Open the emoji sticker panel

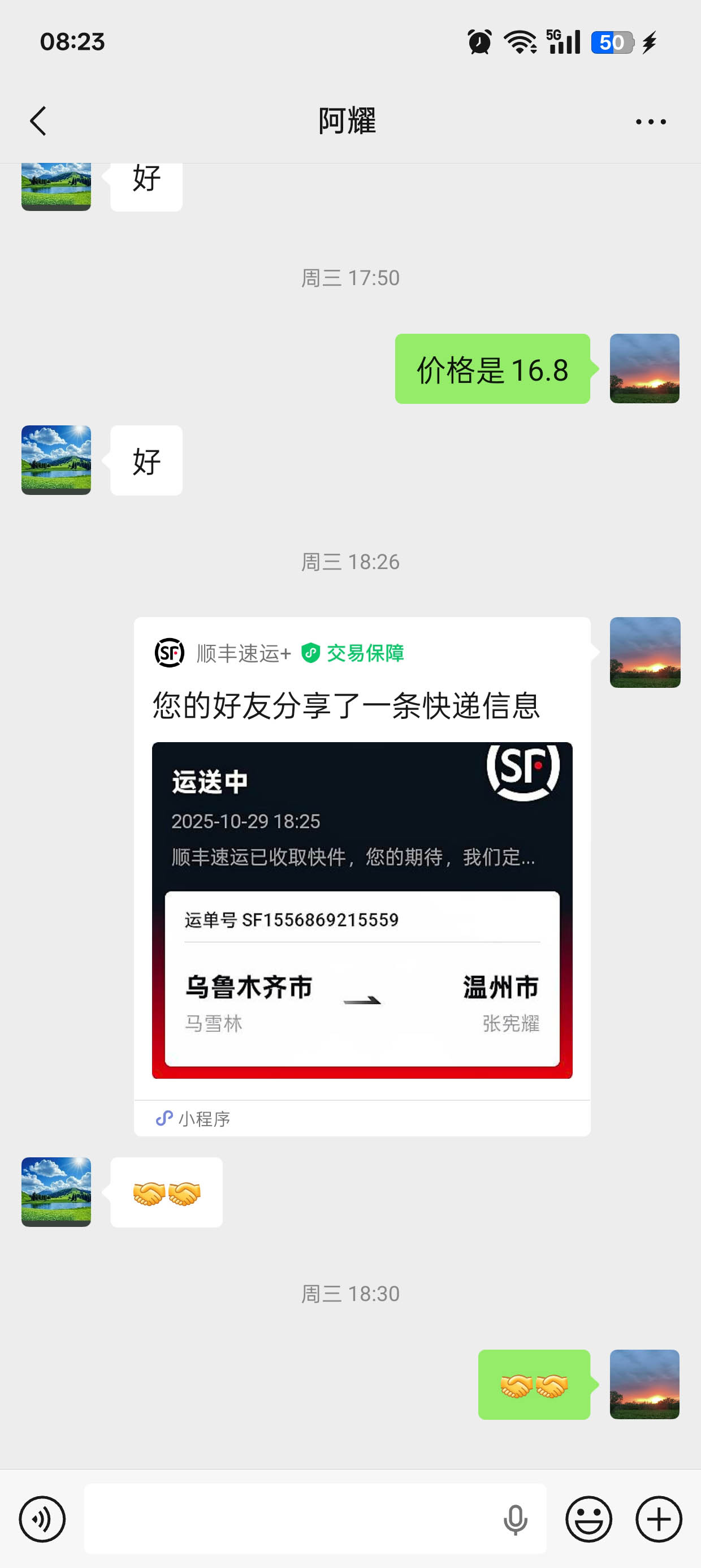coord(589,1519)
